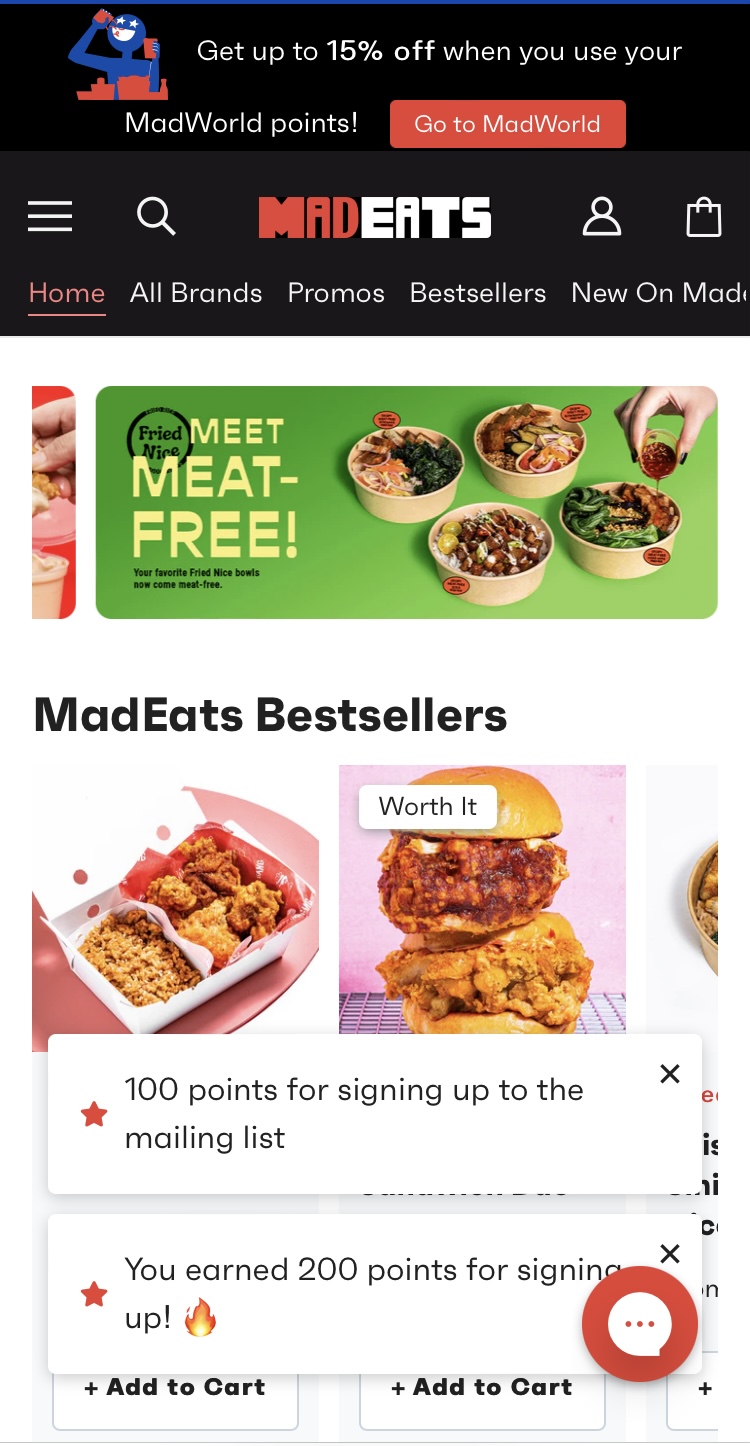Open the account profile icon

point(602,216)
